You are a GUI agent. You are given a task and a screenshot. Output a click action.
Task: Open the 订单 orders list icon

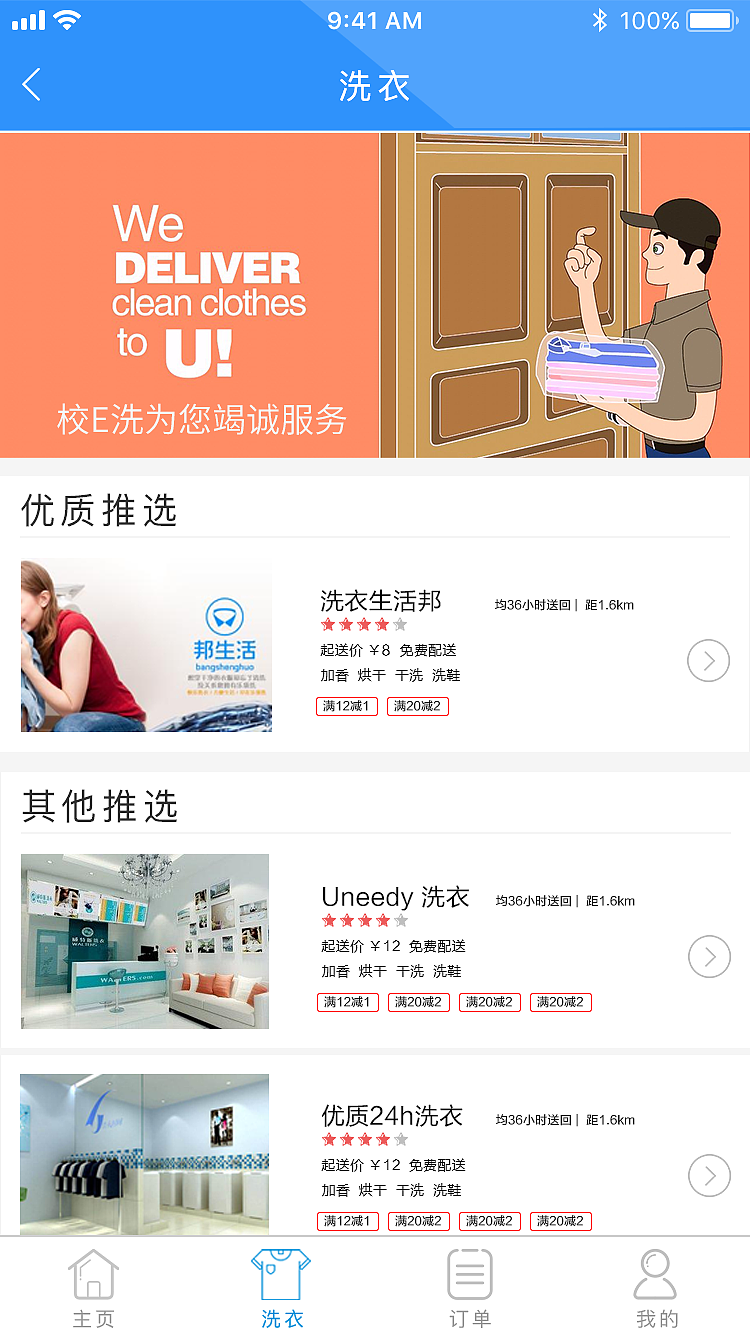(x=469, y=1274)
